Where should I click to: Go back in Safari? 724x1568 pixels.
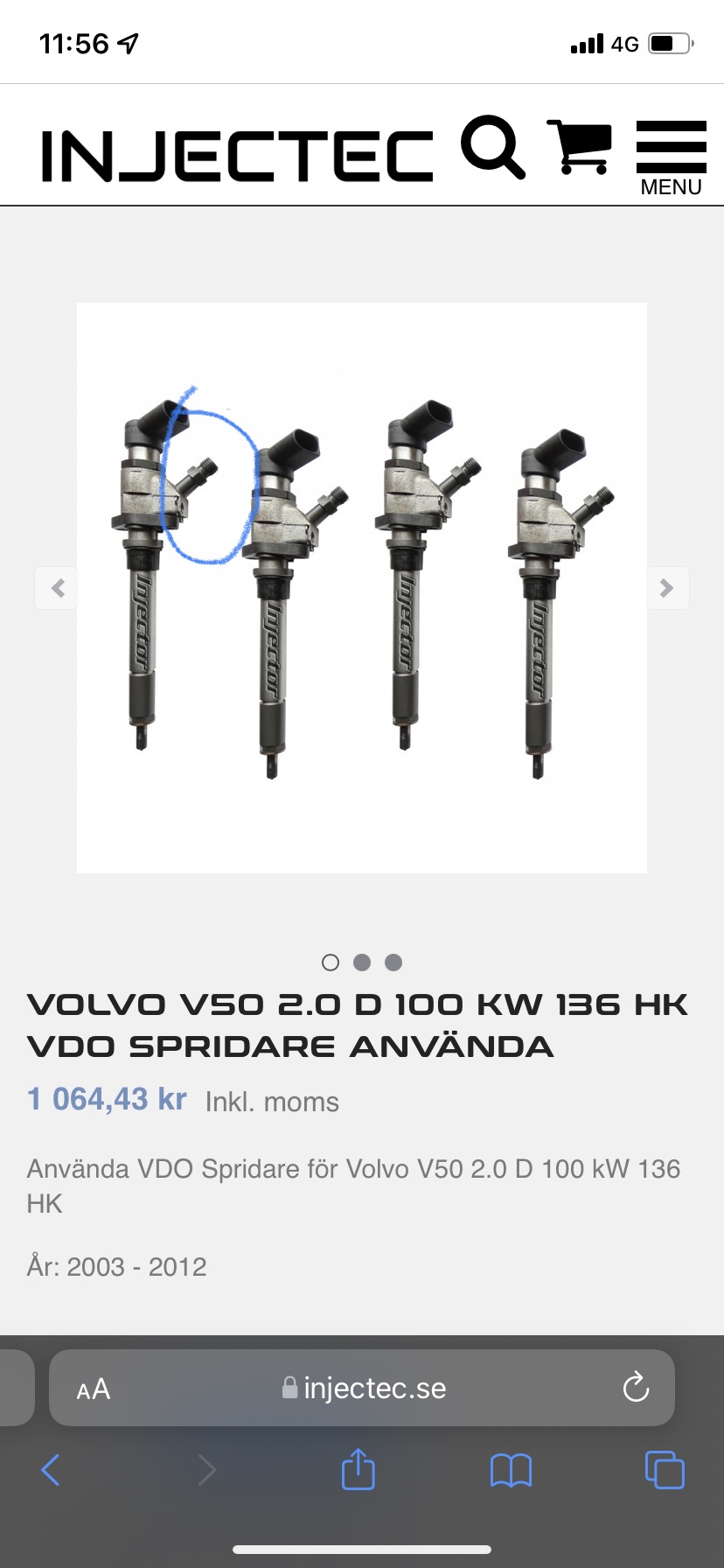52,1470
